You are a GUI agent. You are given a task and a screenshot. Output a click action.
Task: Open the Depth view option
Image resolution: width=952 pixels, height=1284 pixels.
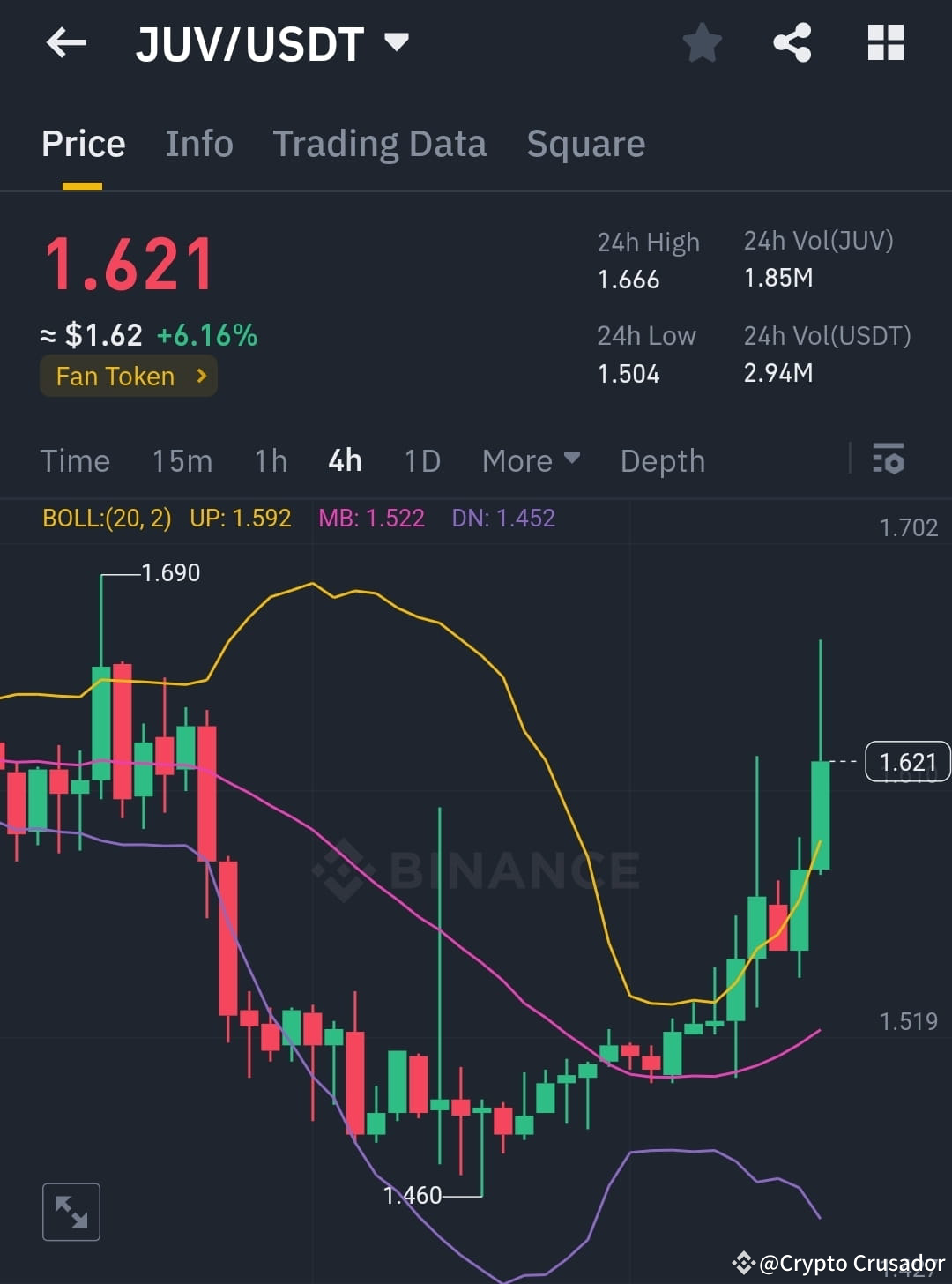pyautogui.click(x=662, y=460)
